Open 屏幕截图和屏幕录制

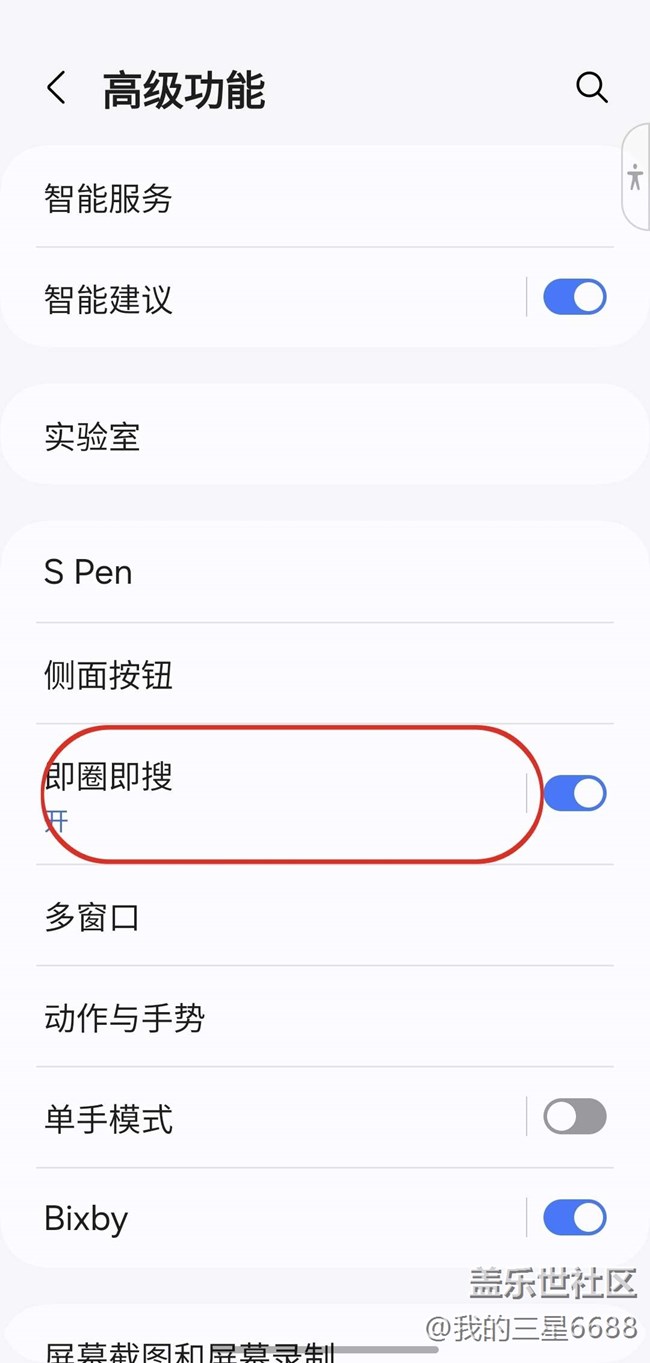tap(190, 1350)
